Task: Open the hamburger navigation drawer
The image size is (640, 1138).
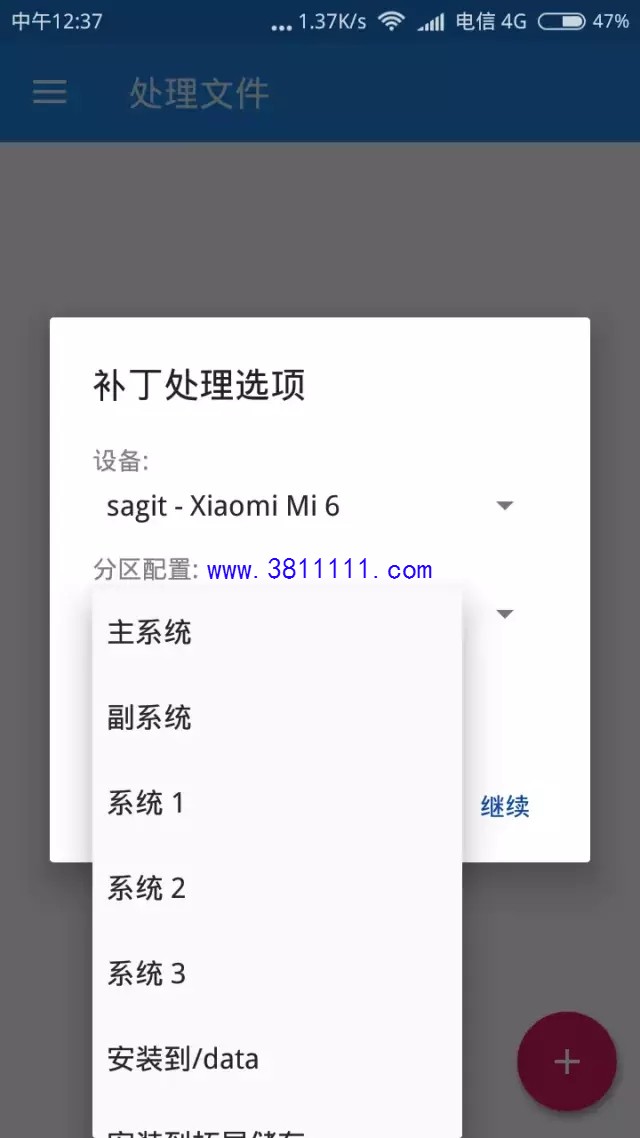Action: (49, 93)
